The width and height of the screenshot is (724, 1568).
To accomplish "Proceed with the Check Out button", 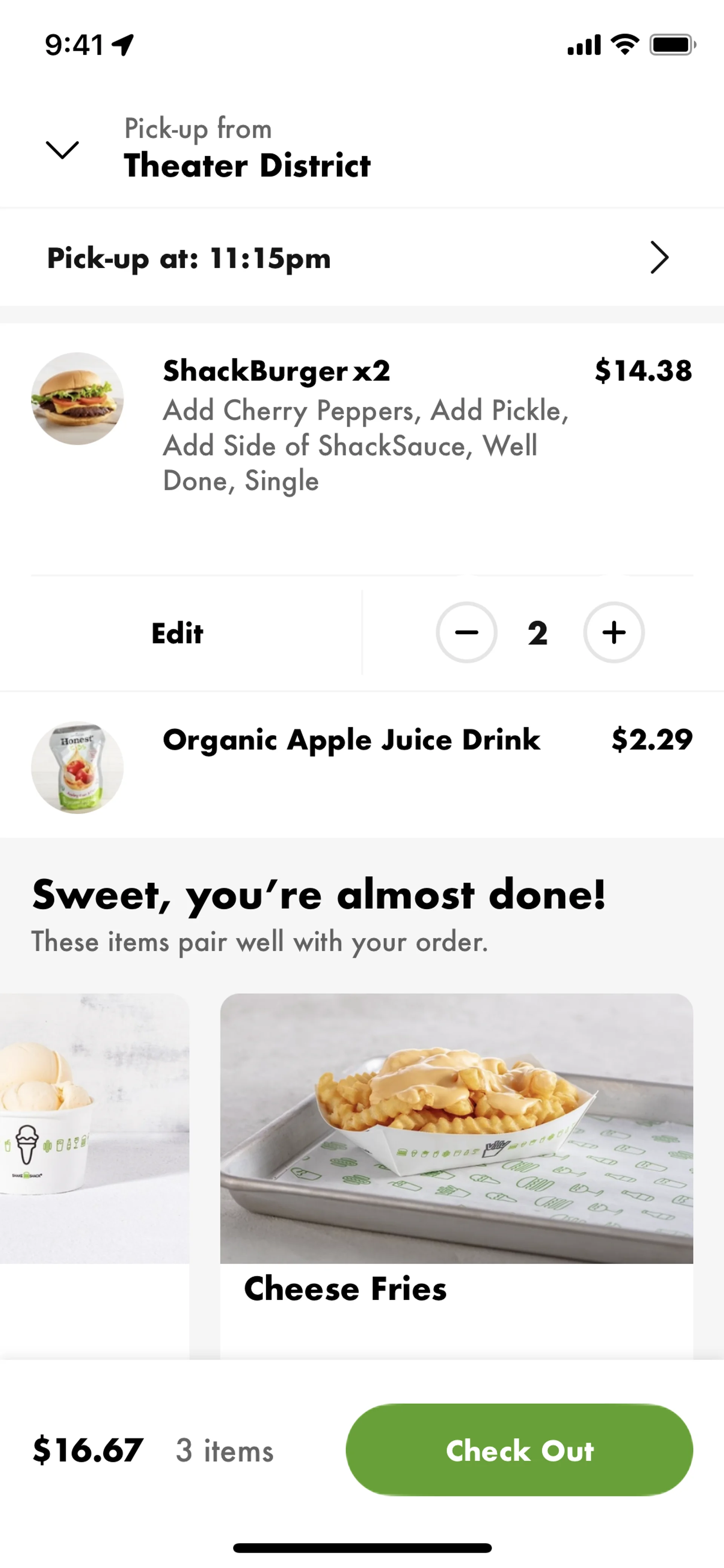I will [519, 1450].
